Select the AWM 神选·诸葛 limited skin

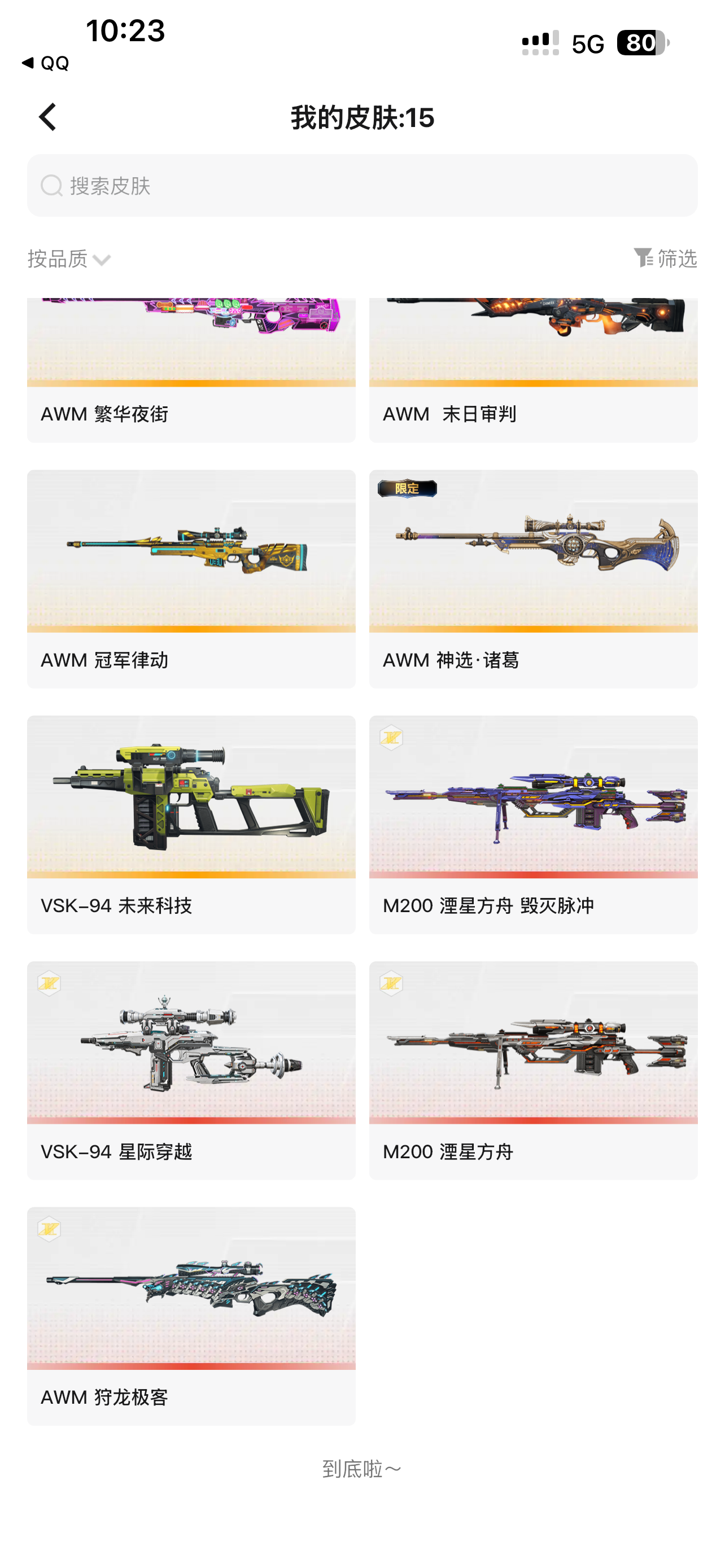[533, 579]
